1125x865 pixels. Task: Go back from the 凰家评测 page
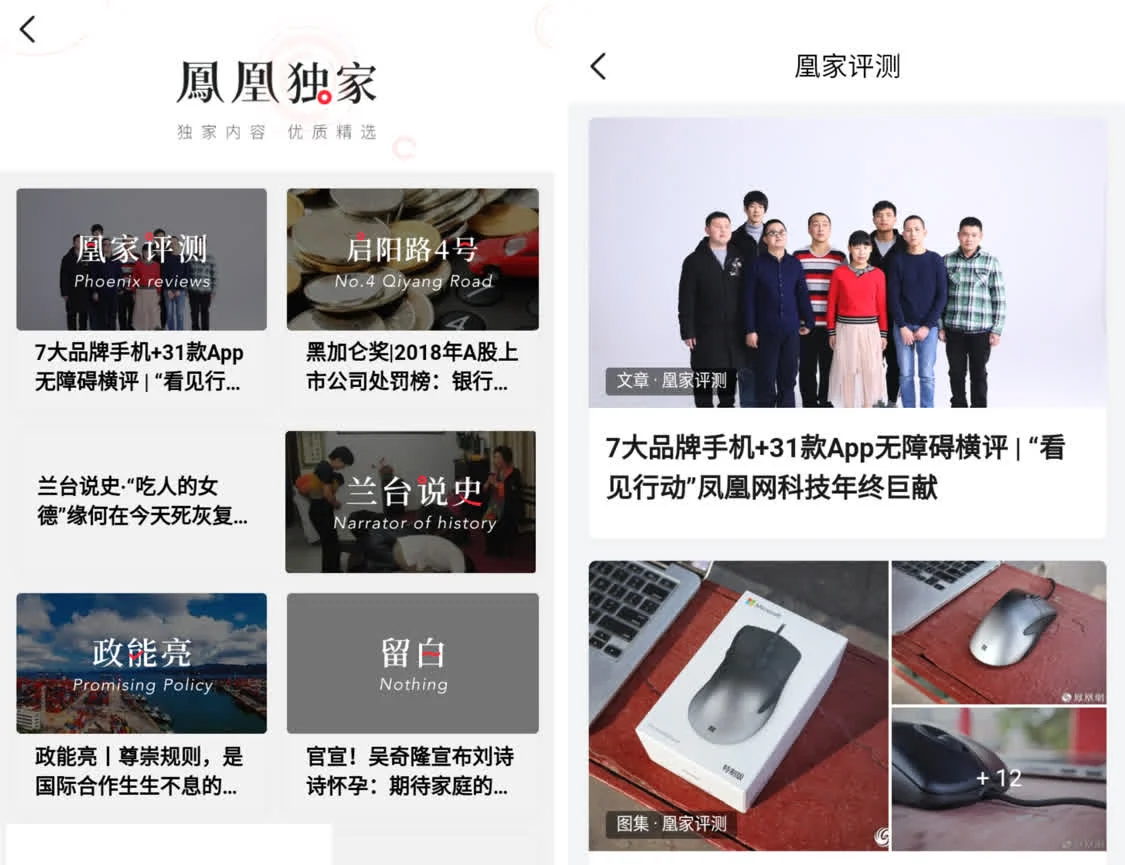(x=598, y=67)
